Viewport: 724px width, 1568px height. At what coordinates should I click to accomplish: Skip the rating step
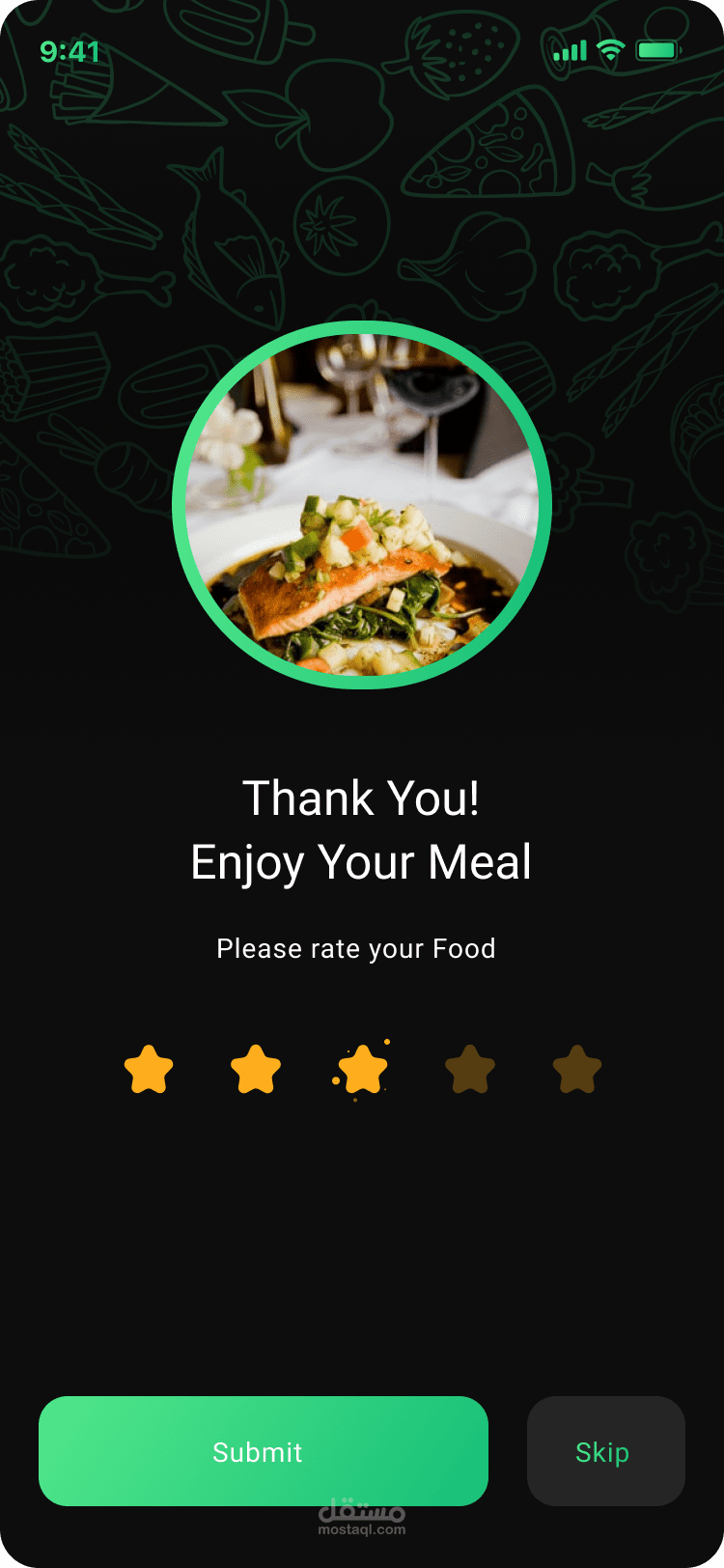coord(605,1450)
